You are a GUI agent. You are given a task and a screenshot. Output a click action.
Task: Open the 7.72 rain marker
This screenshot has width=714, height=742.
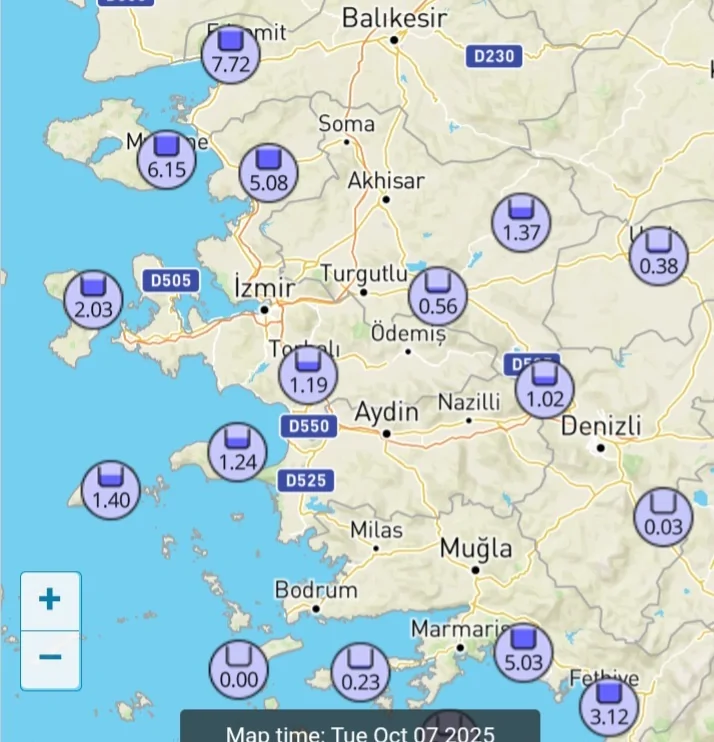pyautogui.click(x=231, y=54)
